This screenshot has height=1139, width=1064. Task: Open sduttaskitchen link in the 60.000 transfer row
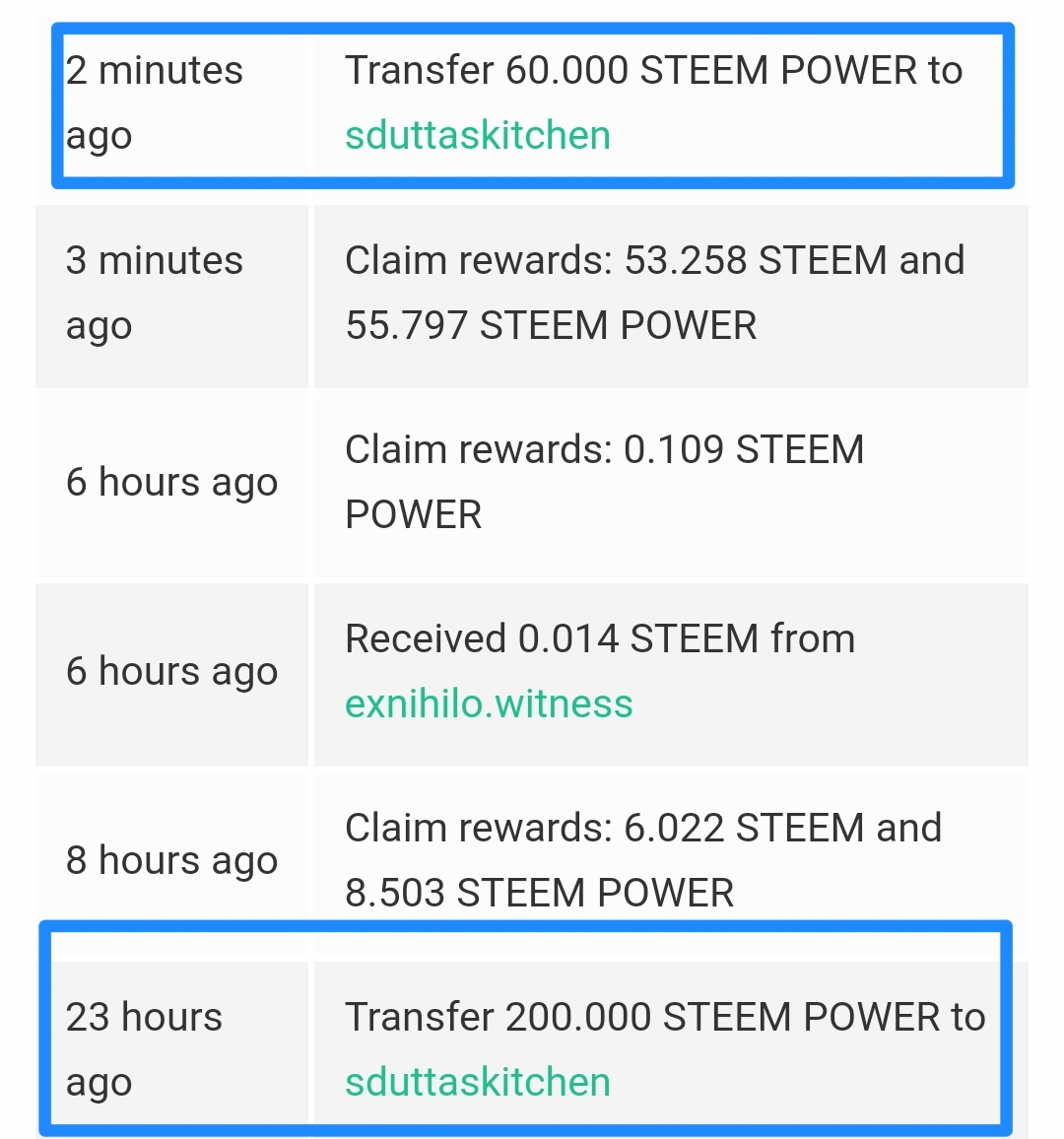tap(477, 135)
